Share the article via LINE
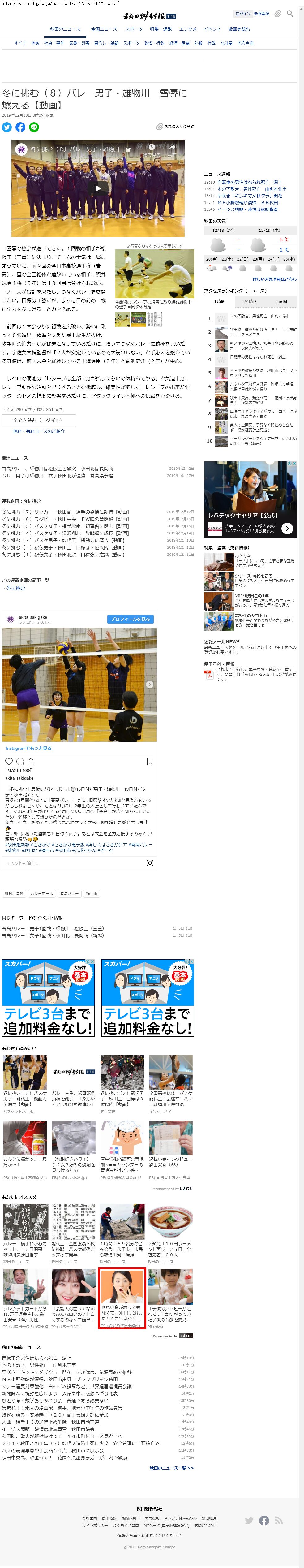The image size is (304, 1568). pyautogui.click(x=34, y=127)
